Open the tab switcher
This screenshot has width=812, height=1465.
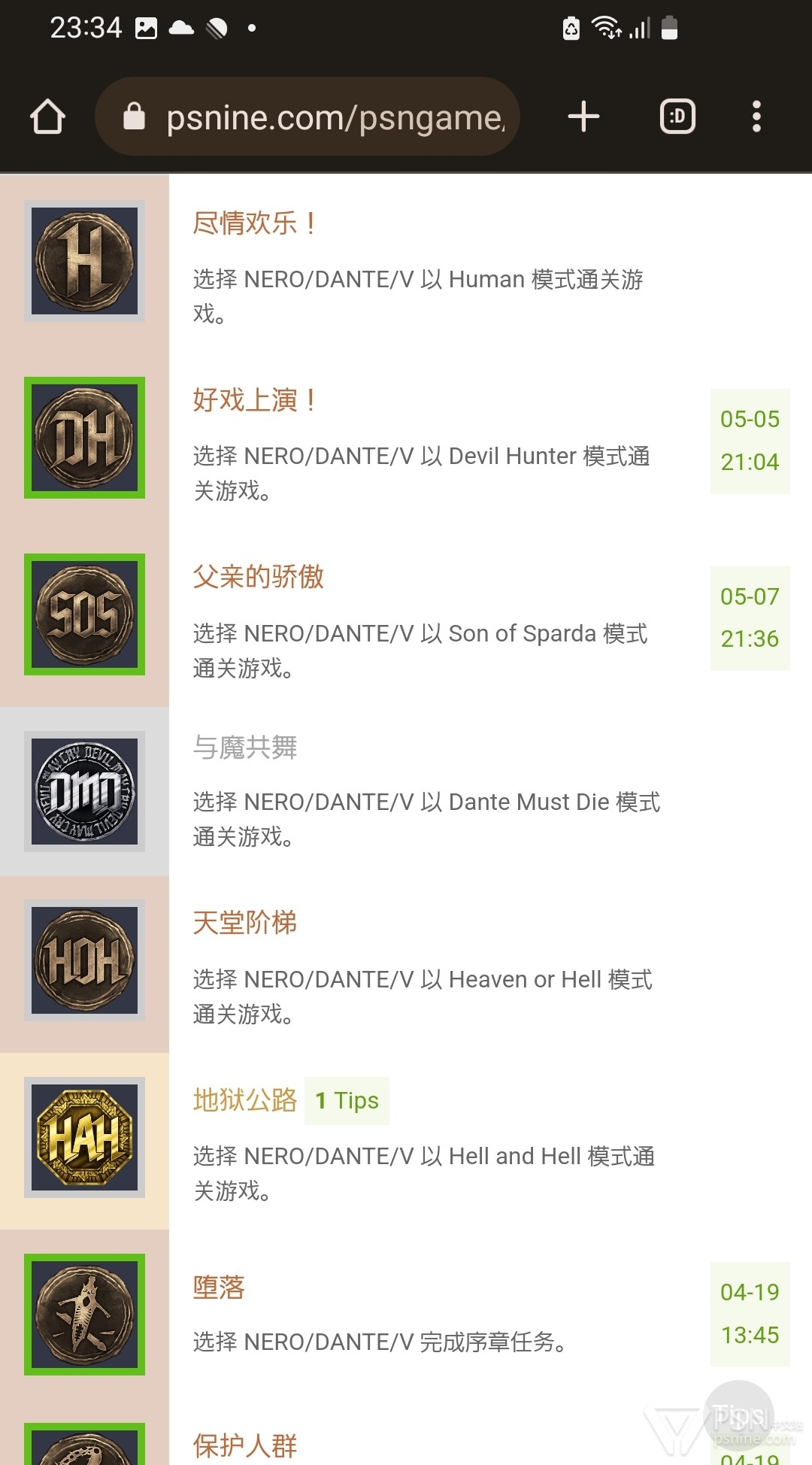coord(677,117)
